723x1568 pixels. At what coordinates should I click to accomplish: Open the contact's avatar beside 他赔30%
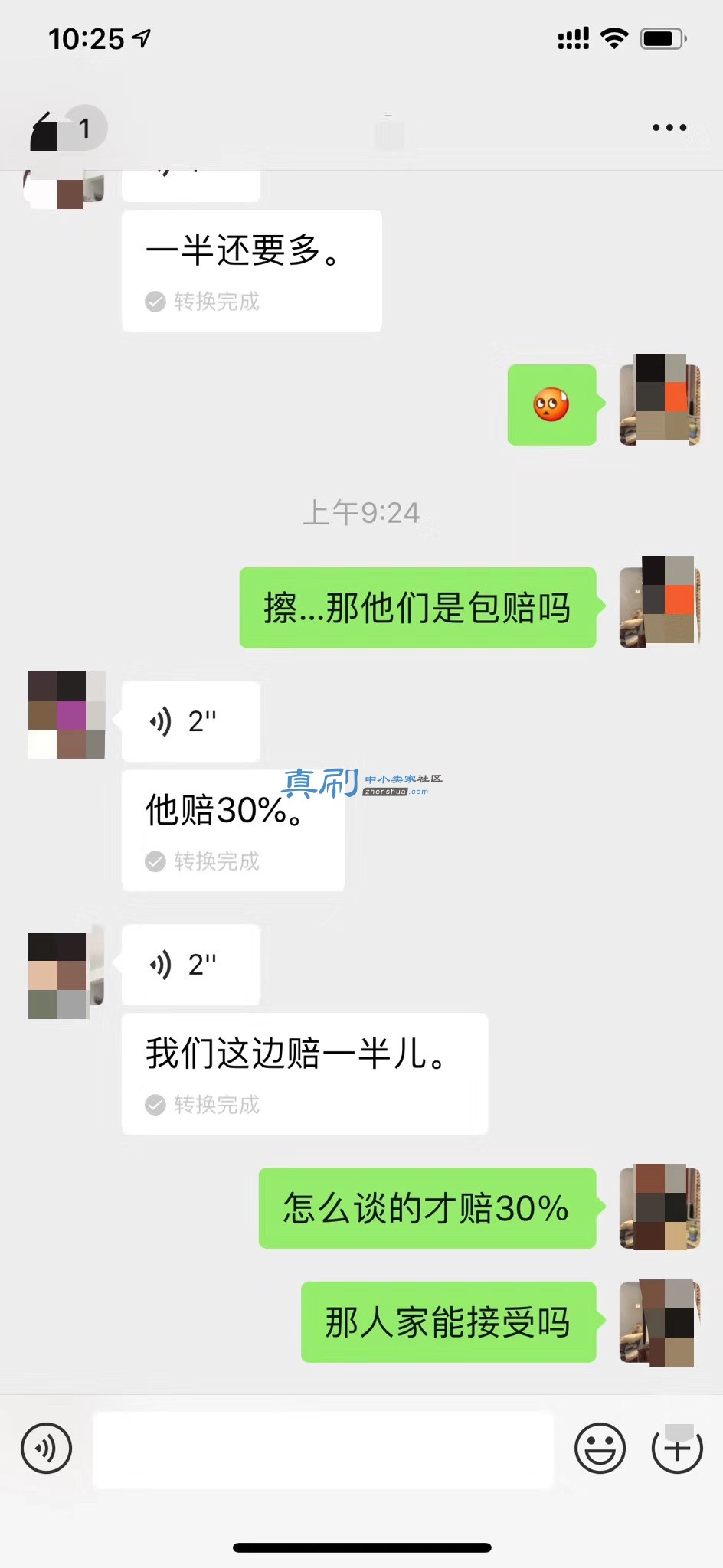pos(67,715)
